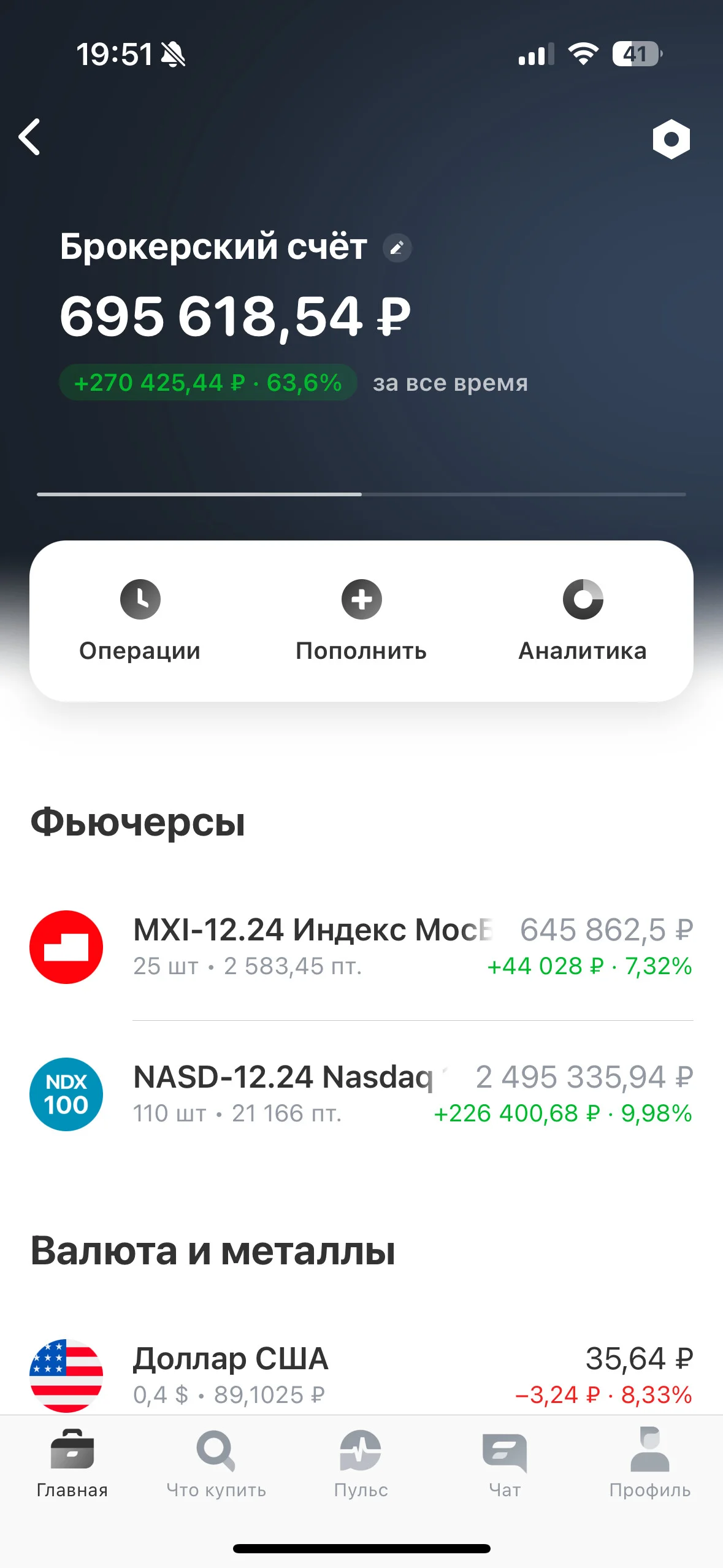
Task: Switch to the Что купить tab
Action: click(216, 1464)
